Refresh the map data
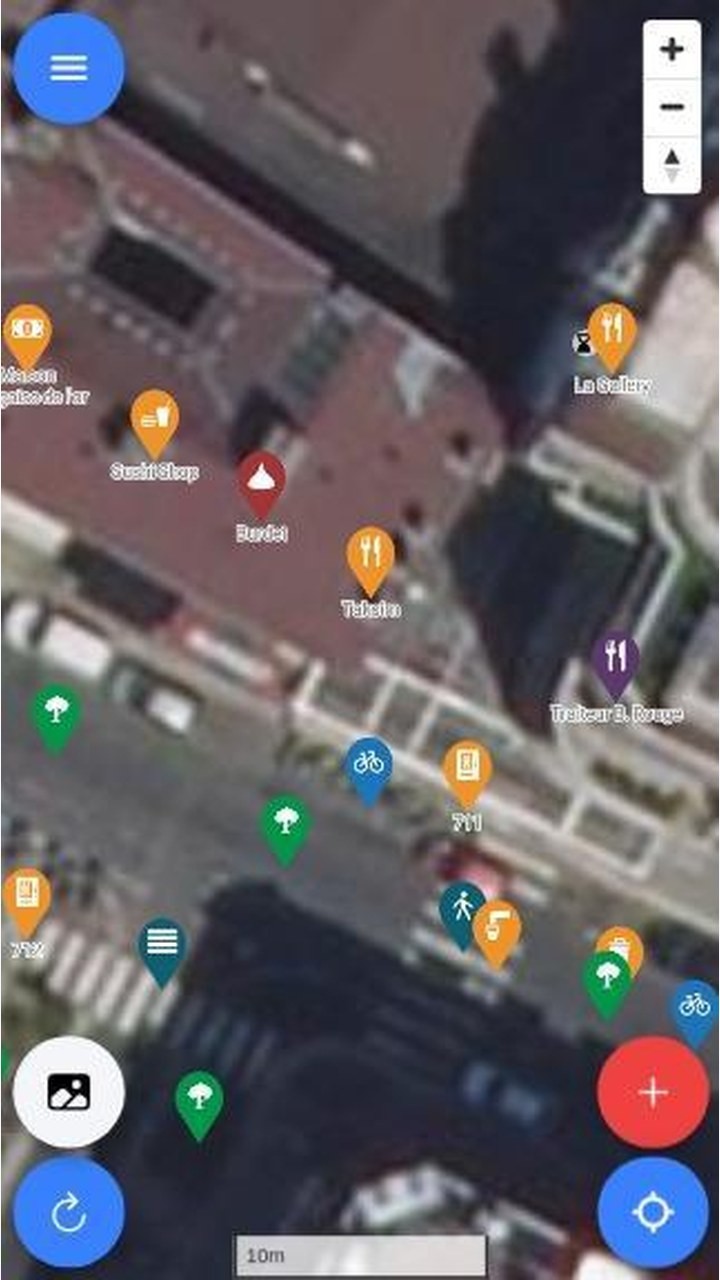 point(69,1213)
